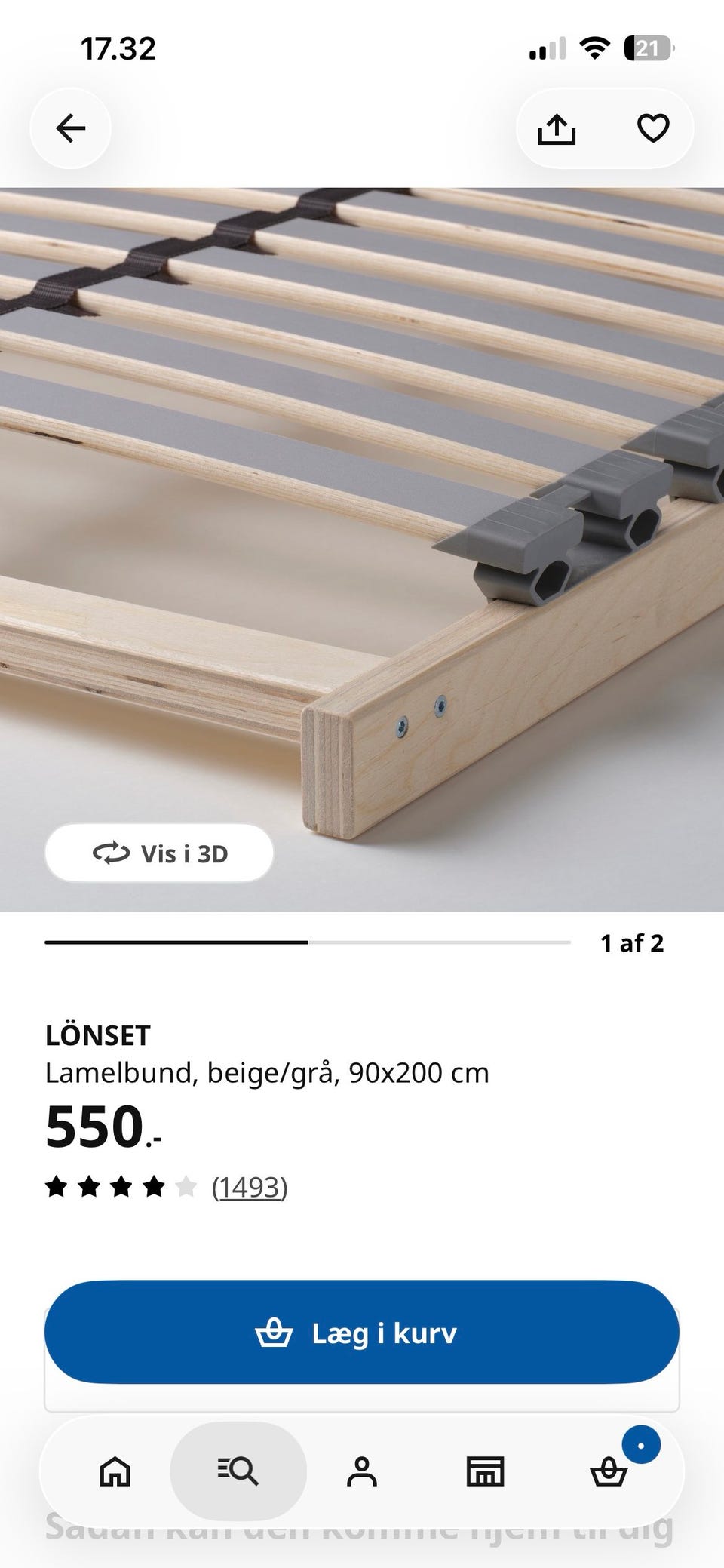Open the Vis i 3D view

pyautogui.click(x=159, y=853)
